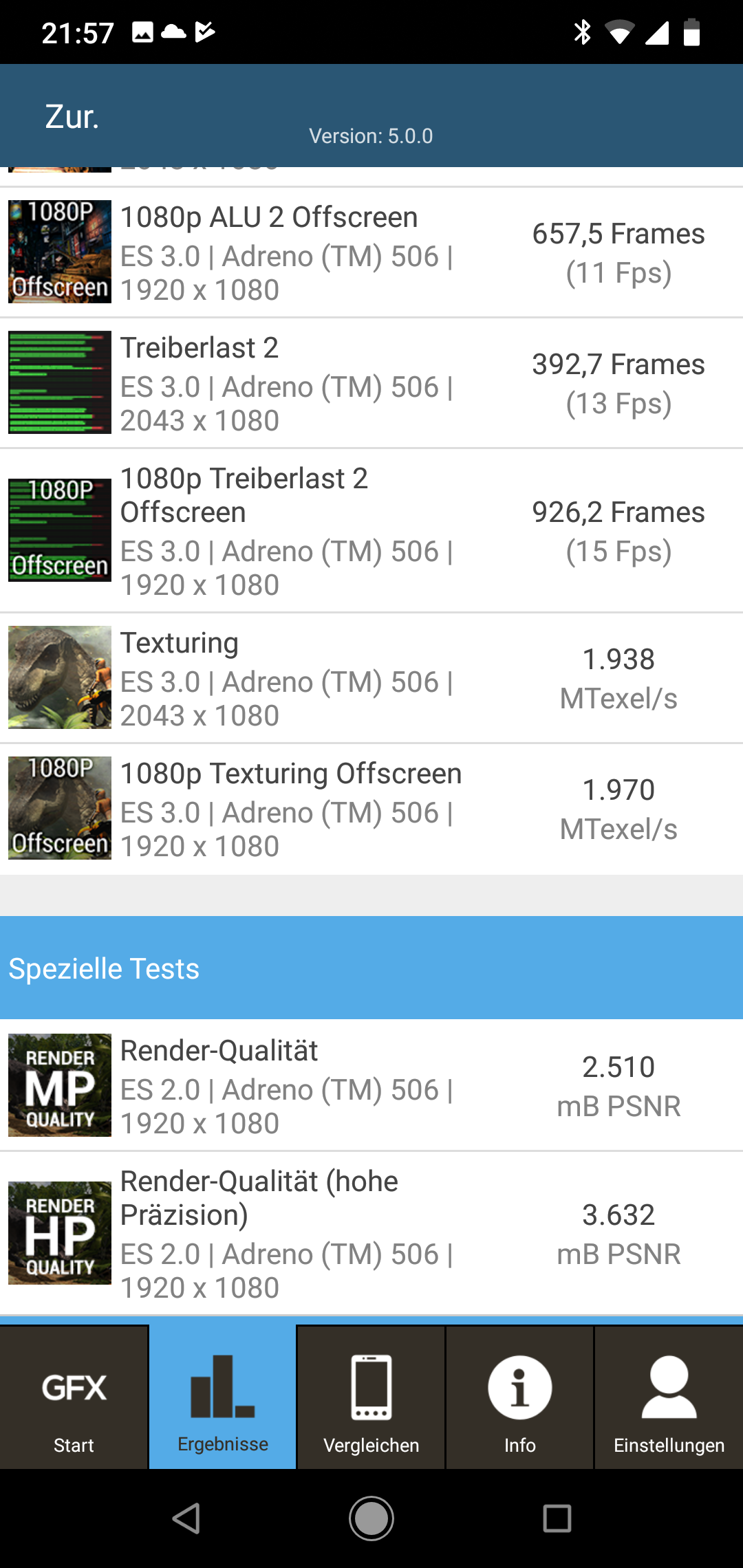Tap the system back button
Screen dimensions: 743x1568
(x=186, y=1518)
